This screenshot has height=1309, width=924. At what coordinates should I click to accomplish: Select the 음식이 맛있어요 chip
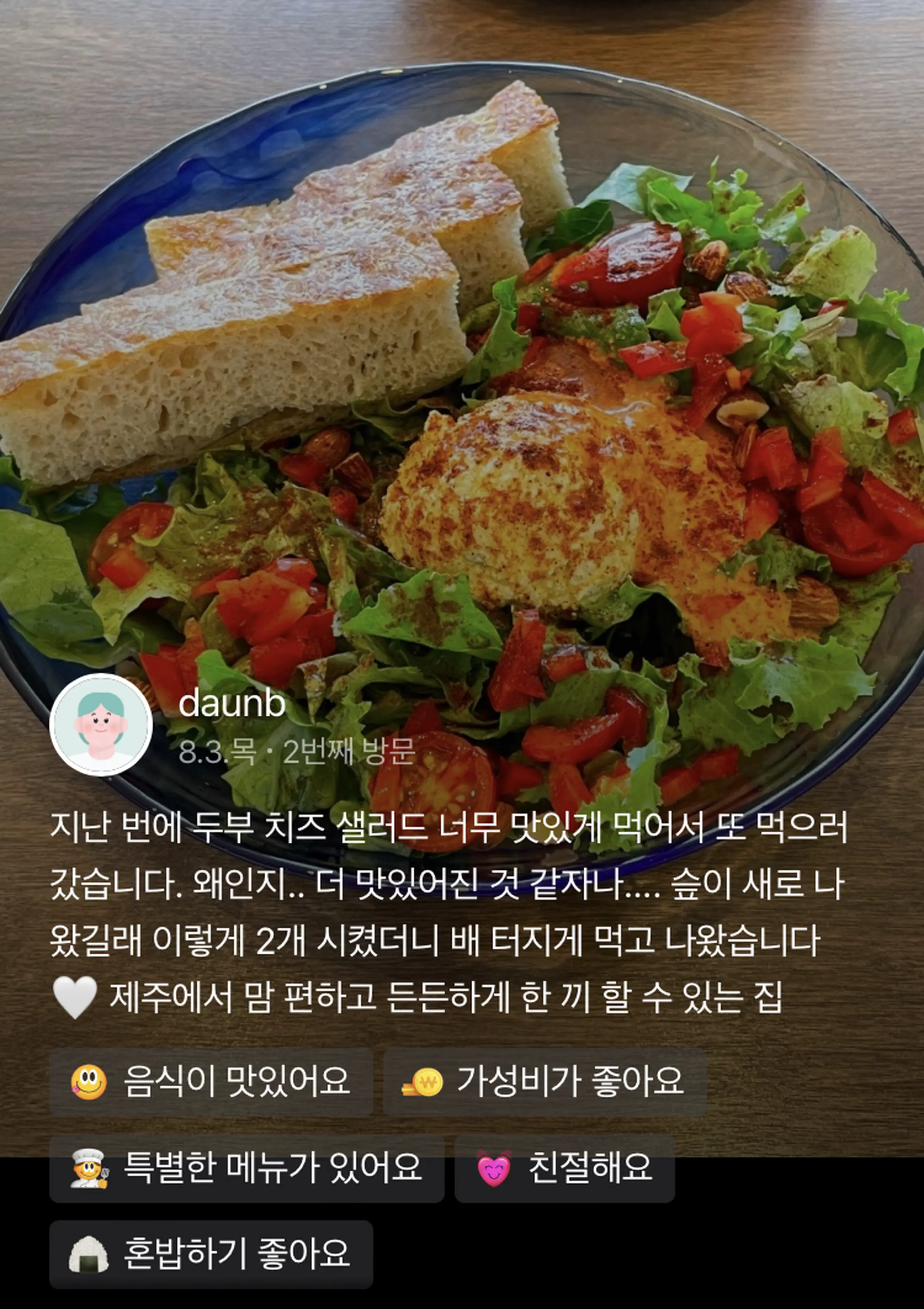pyautogui.click(x=211, y=1081)
